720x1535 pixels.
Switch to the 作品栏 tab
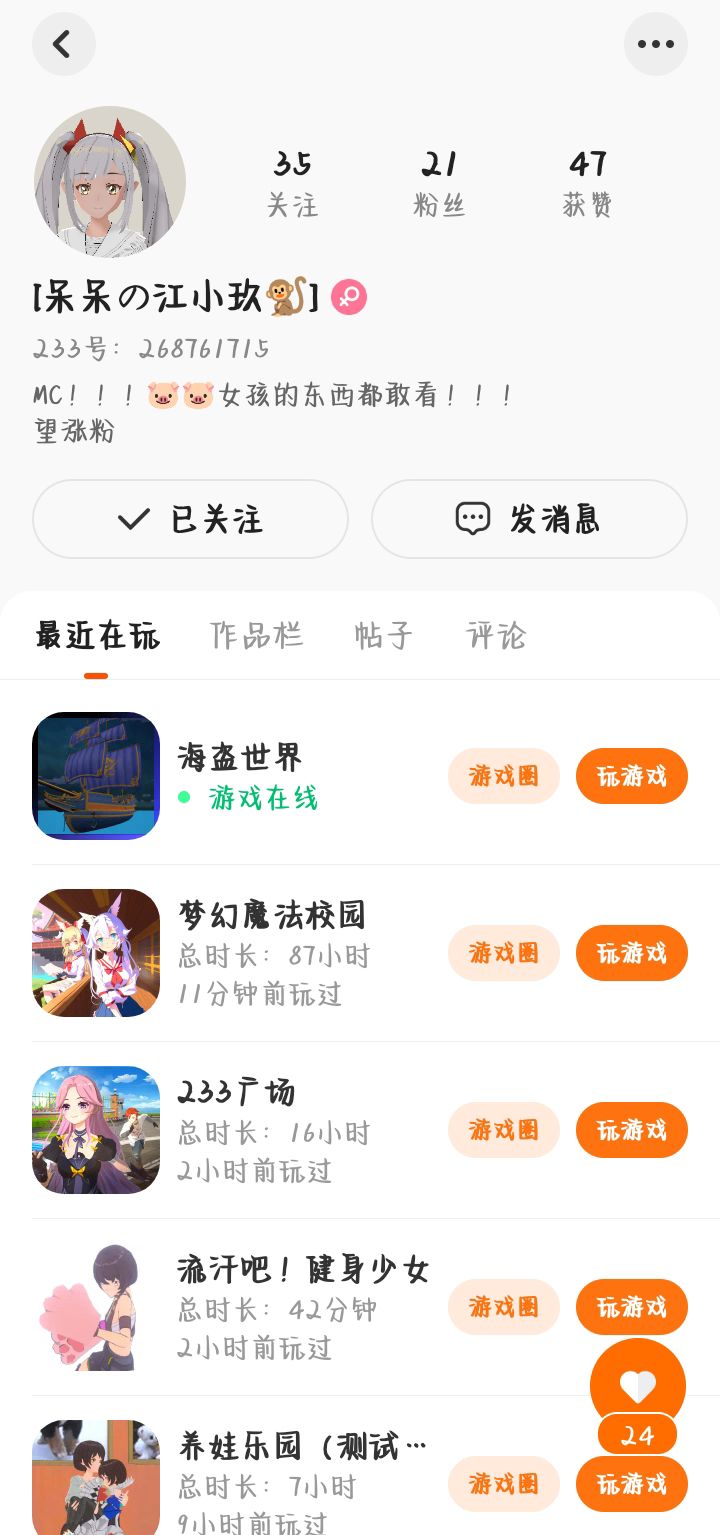click(x=256, y=636)
